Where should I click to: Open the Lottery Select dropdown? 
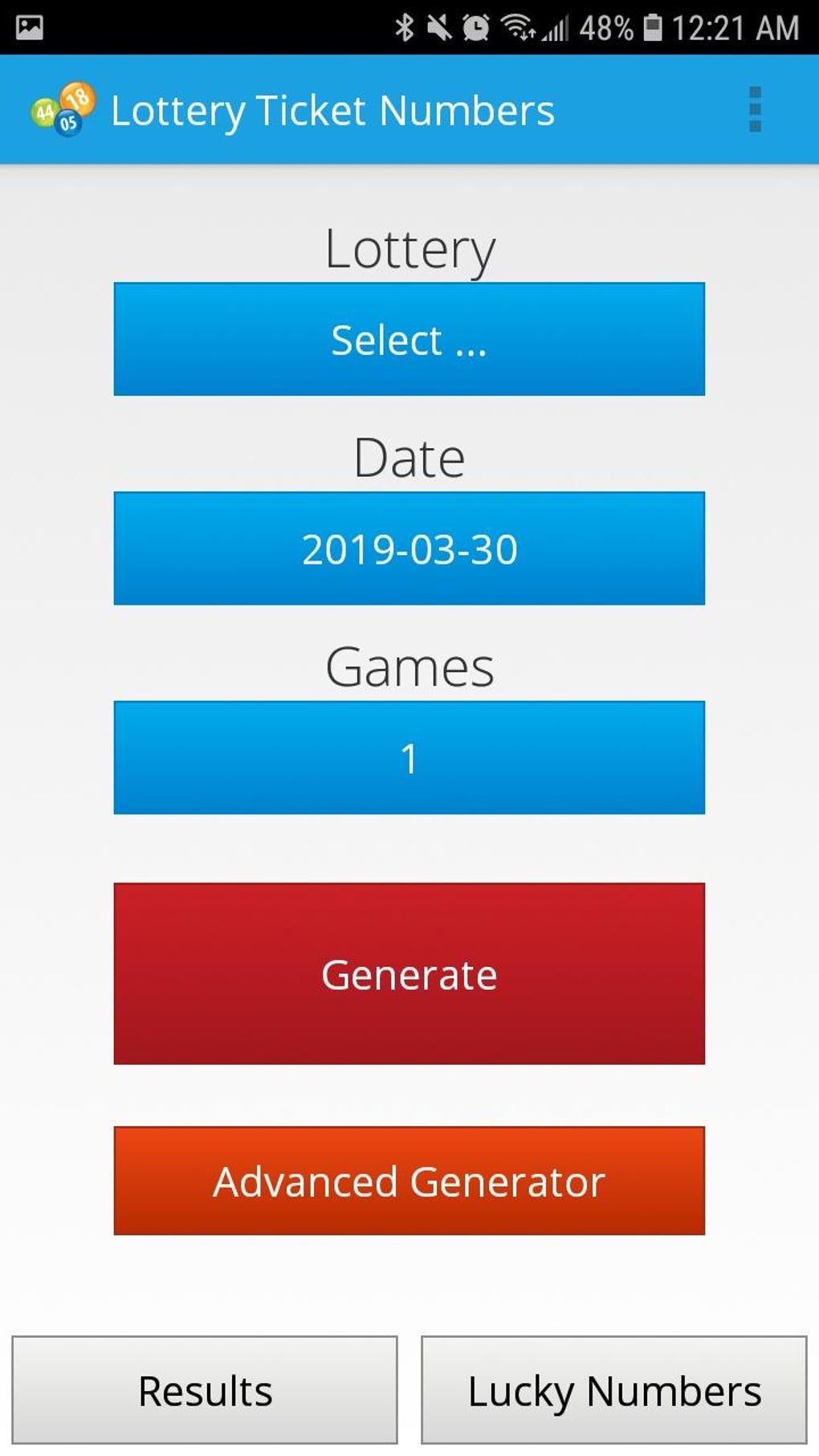(x=409, y=339)
